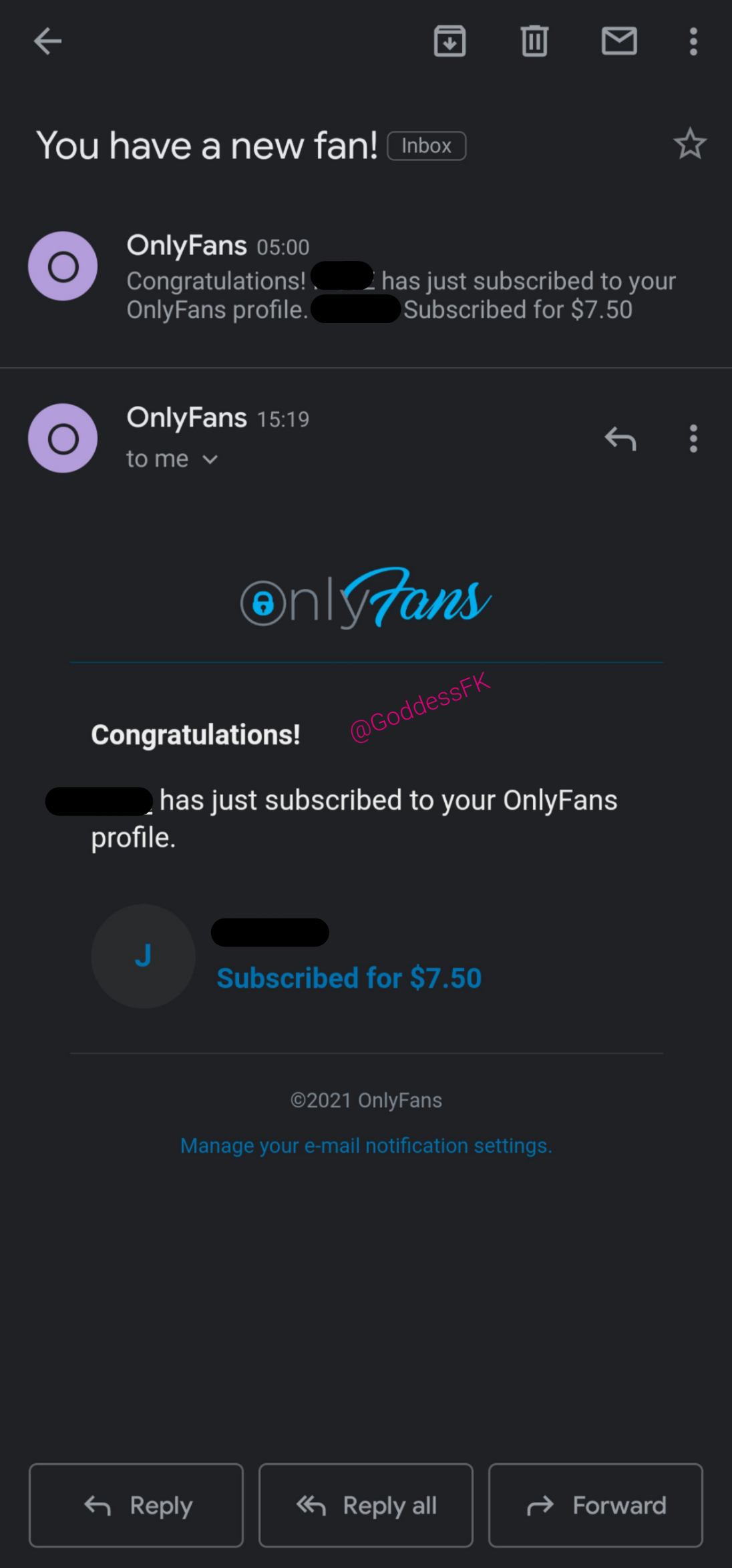732x1568 pixels.
Task: Reply using the curved arrow icon
Action: (620, 439)
